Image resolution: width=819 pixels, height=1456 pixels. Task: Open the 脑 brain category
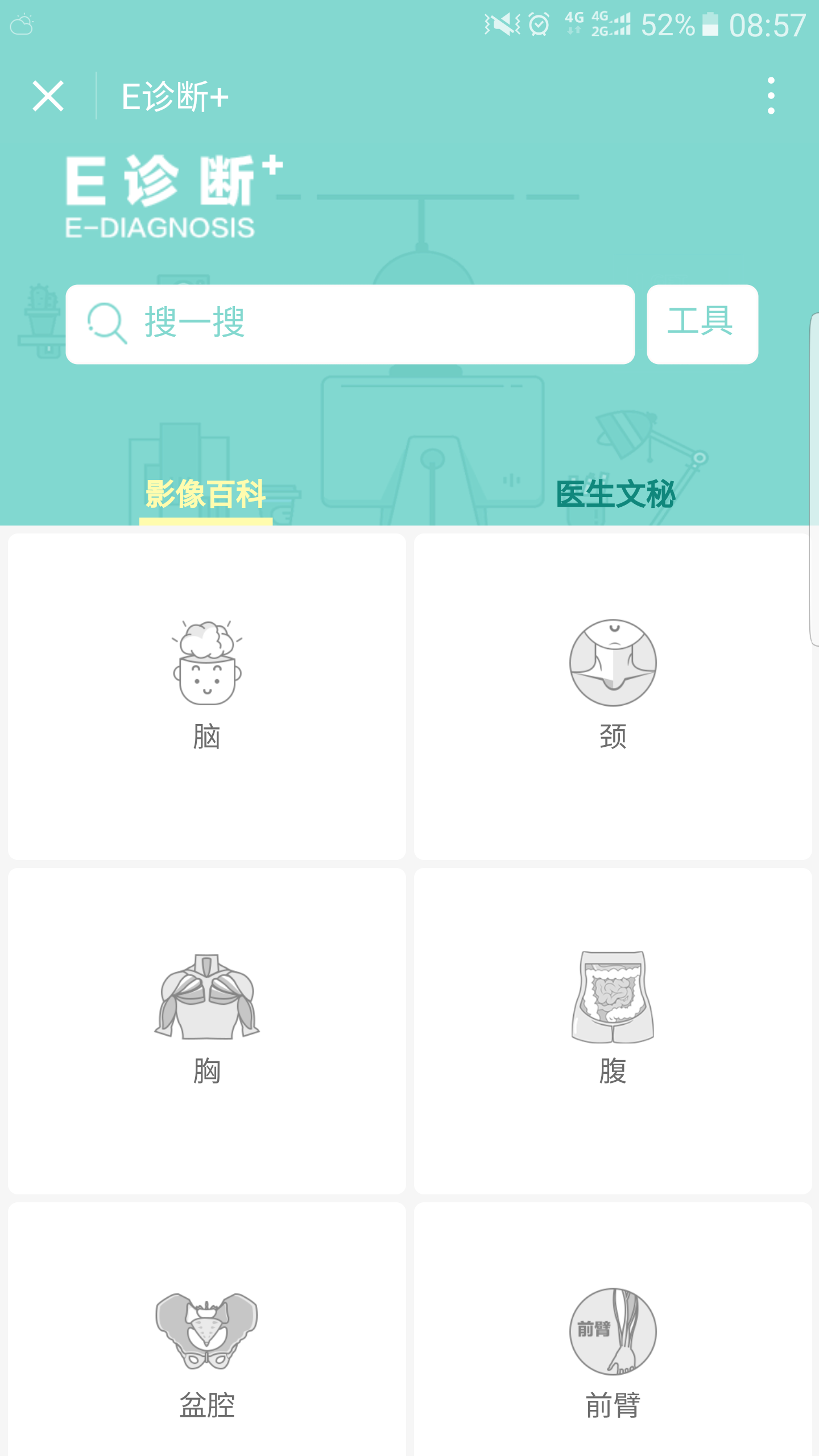(x=206, y=695)
